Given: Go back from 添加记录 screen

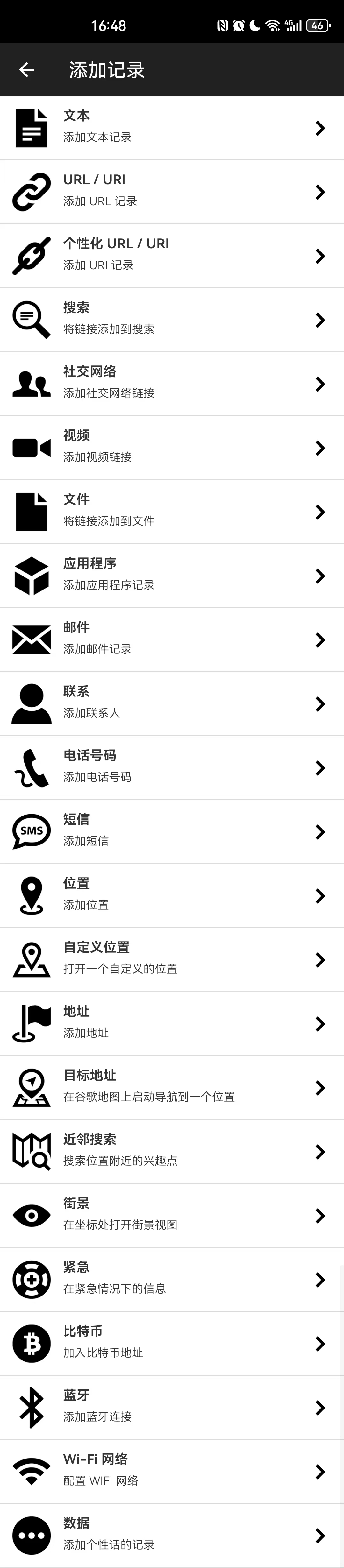Looking at the screenshot, I should [x=27, y=70].
